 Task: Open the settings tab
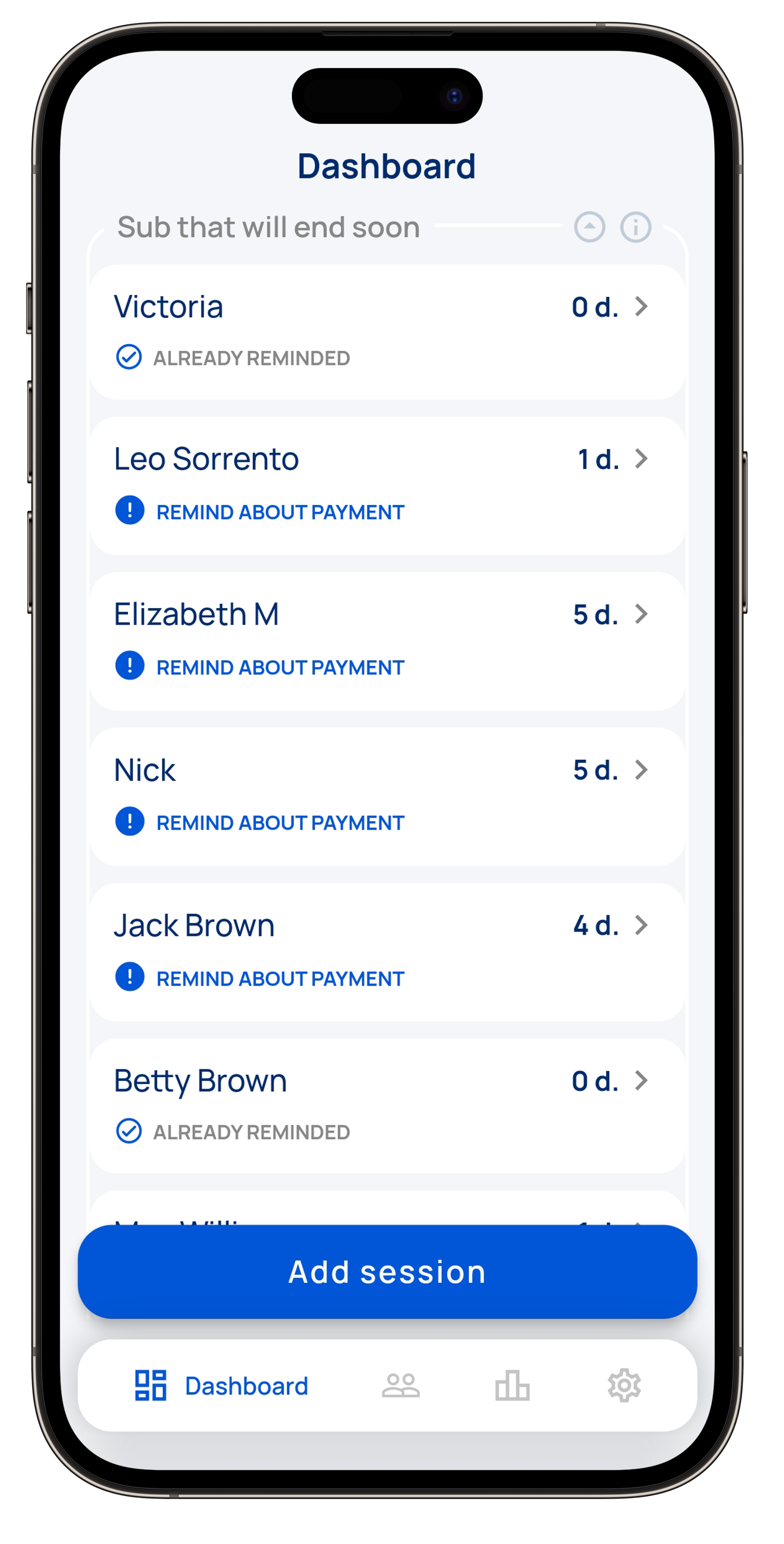pyautogui.click(x=624, y=1386)
